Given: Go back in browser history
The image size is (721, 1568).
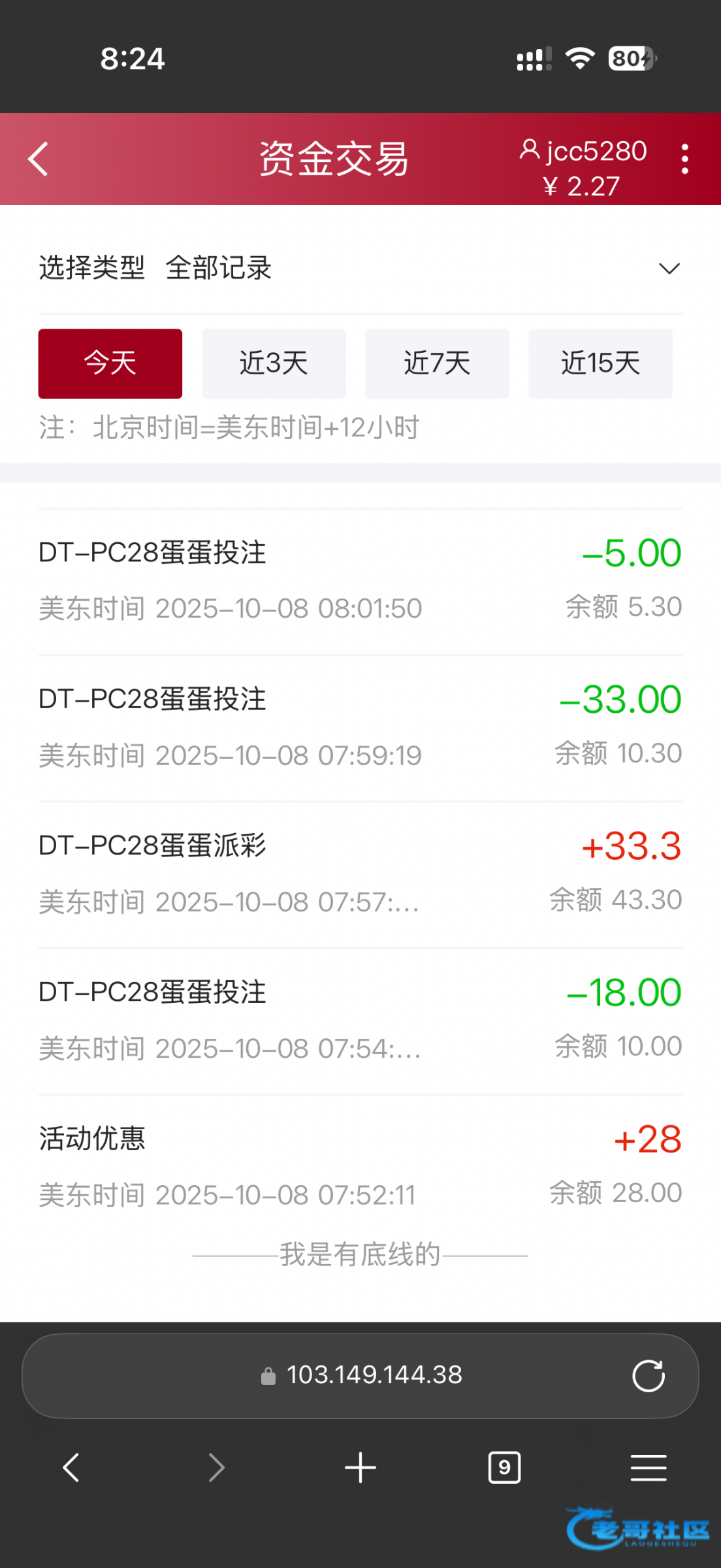Looking at the screenshot, I should [x=71, y=1467].
